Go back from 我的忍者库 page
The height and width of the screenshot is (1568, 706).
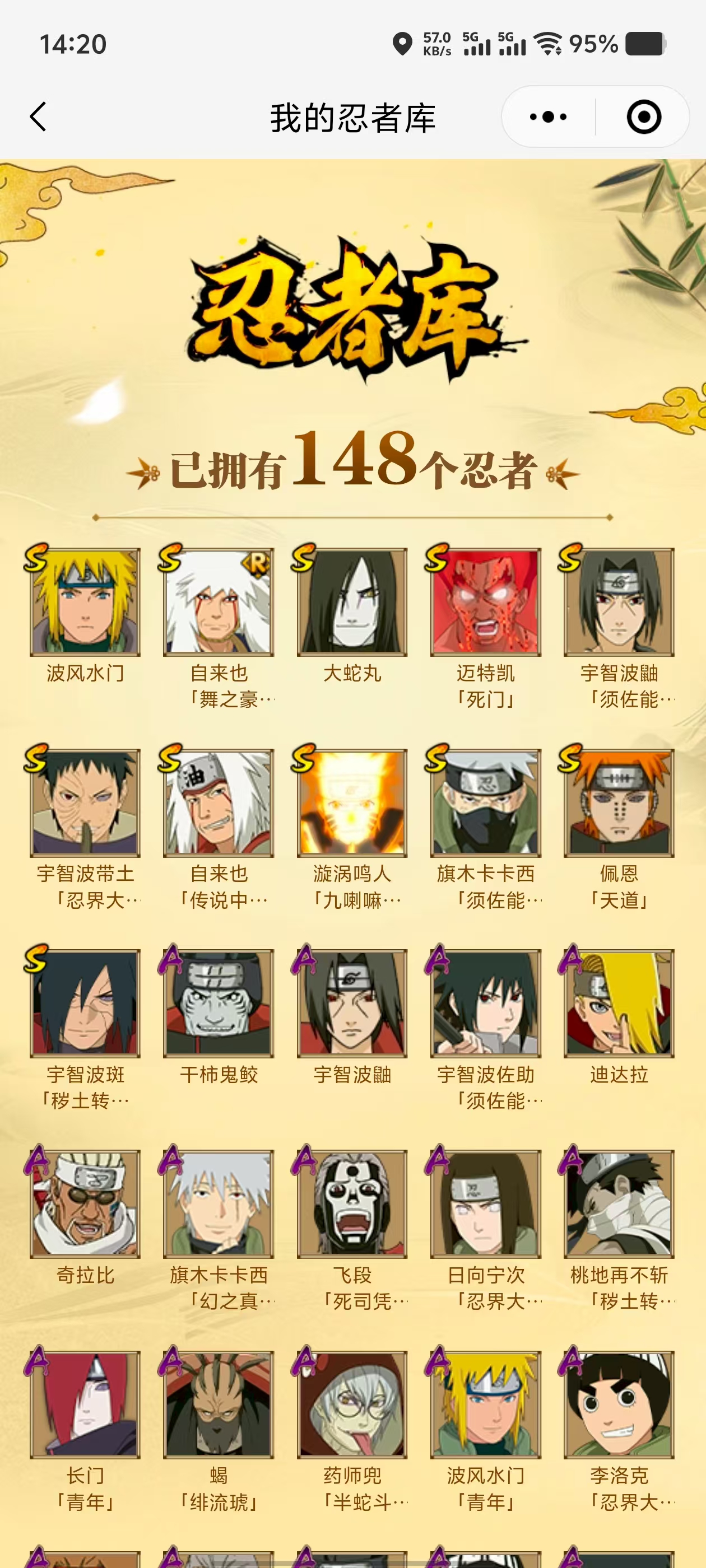point(38,117)
